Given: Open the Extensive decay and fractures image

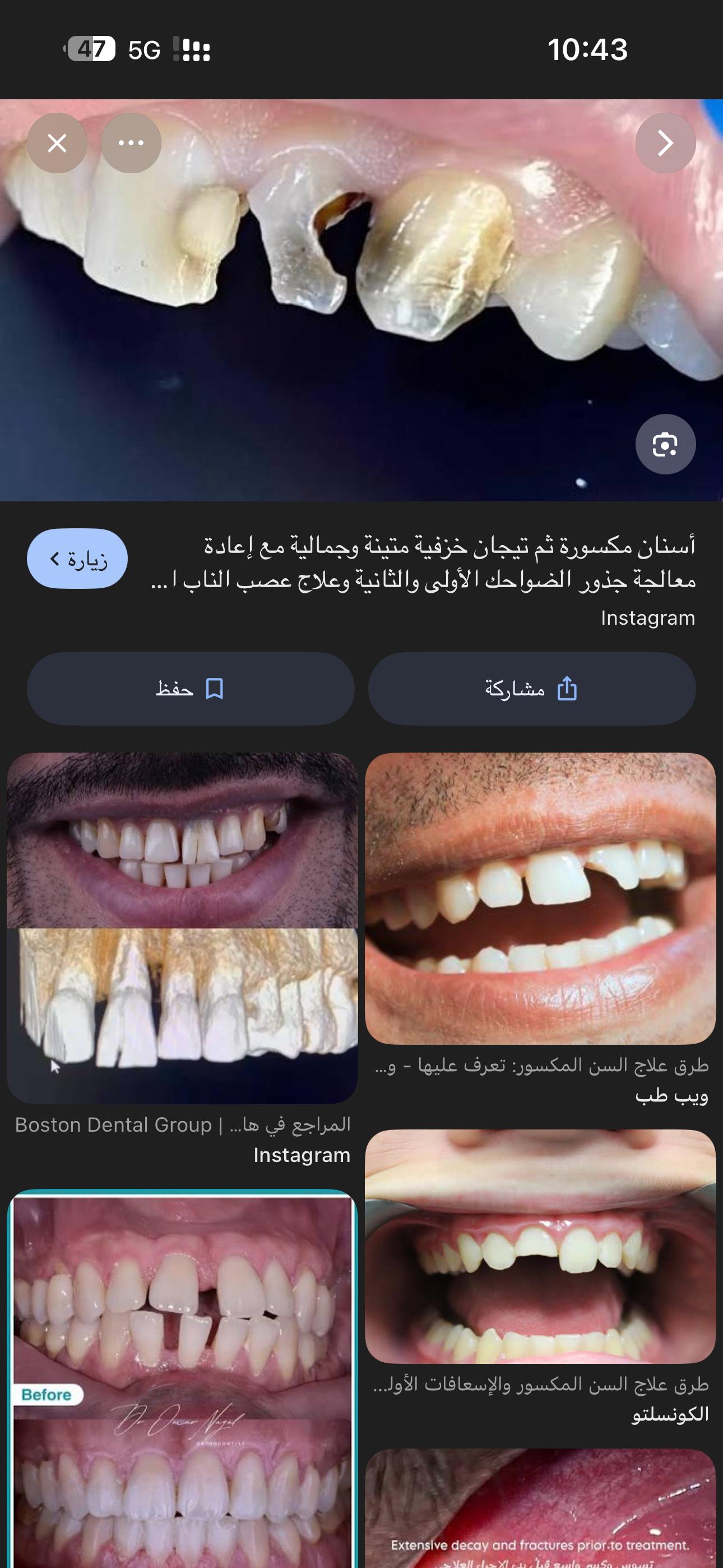Looking at the screenshot, I should (540, 1510).
